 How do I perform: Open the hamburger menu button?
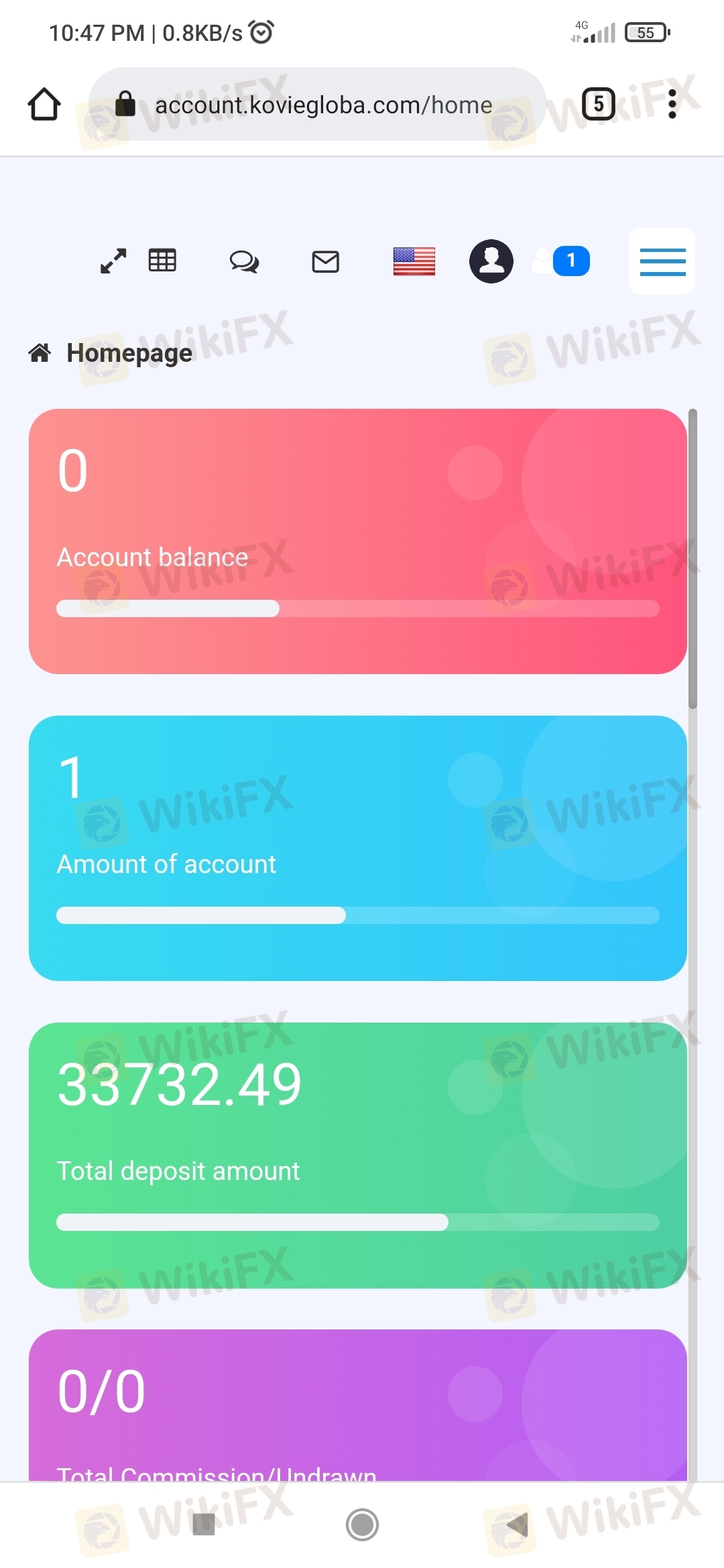click(662, 261)
